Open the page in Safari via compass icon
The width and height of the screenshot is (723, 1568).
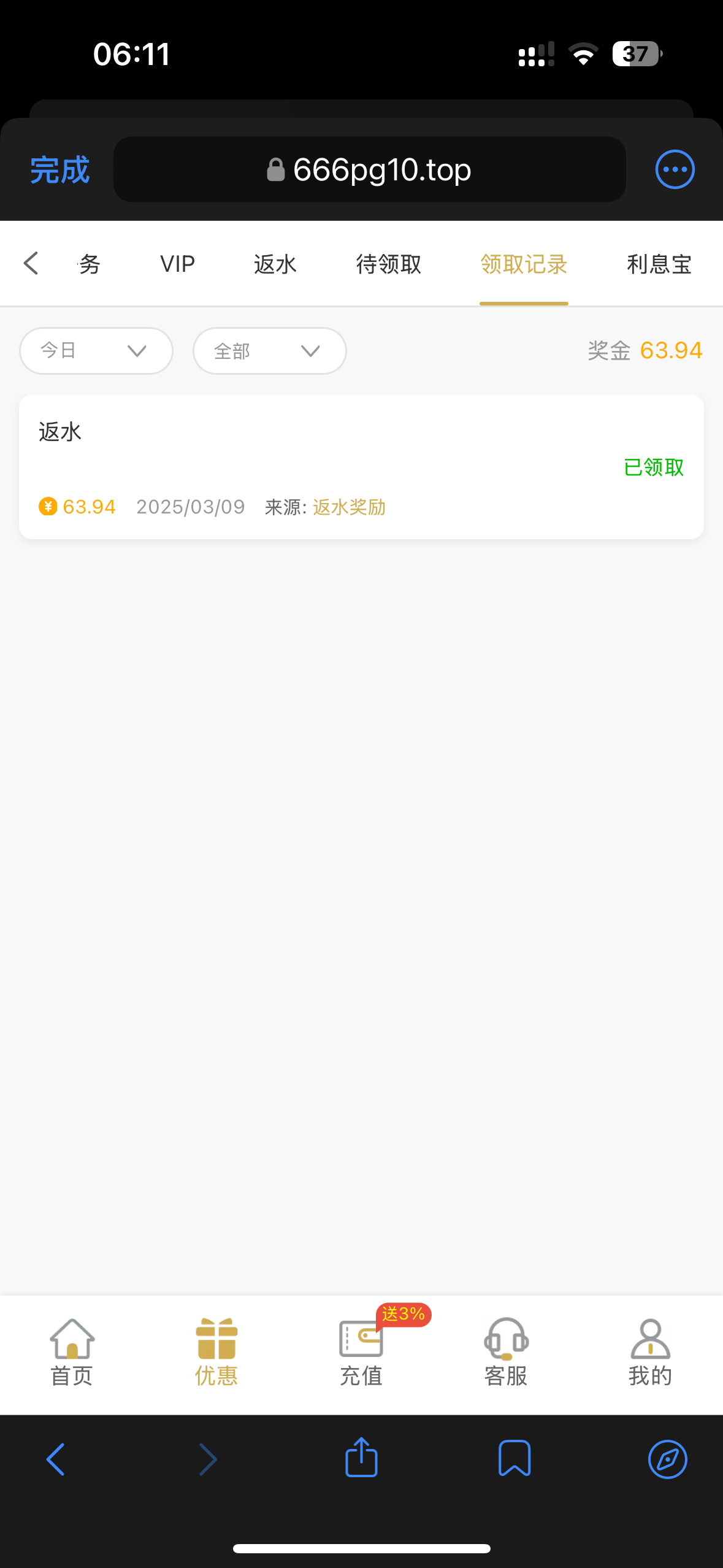pyautogui.click(x=667, y=1459)
